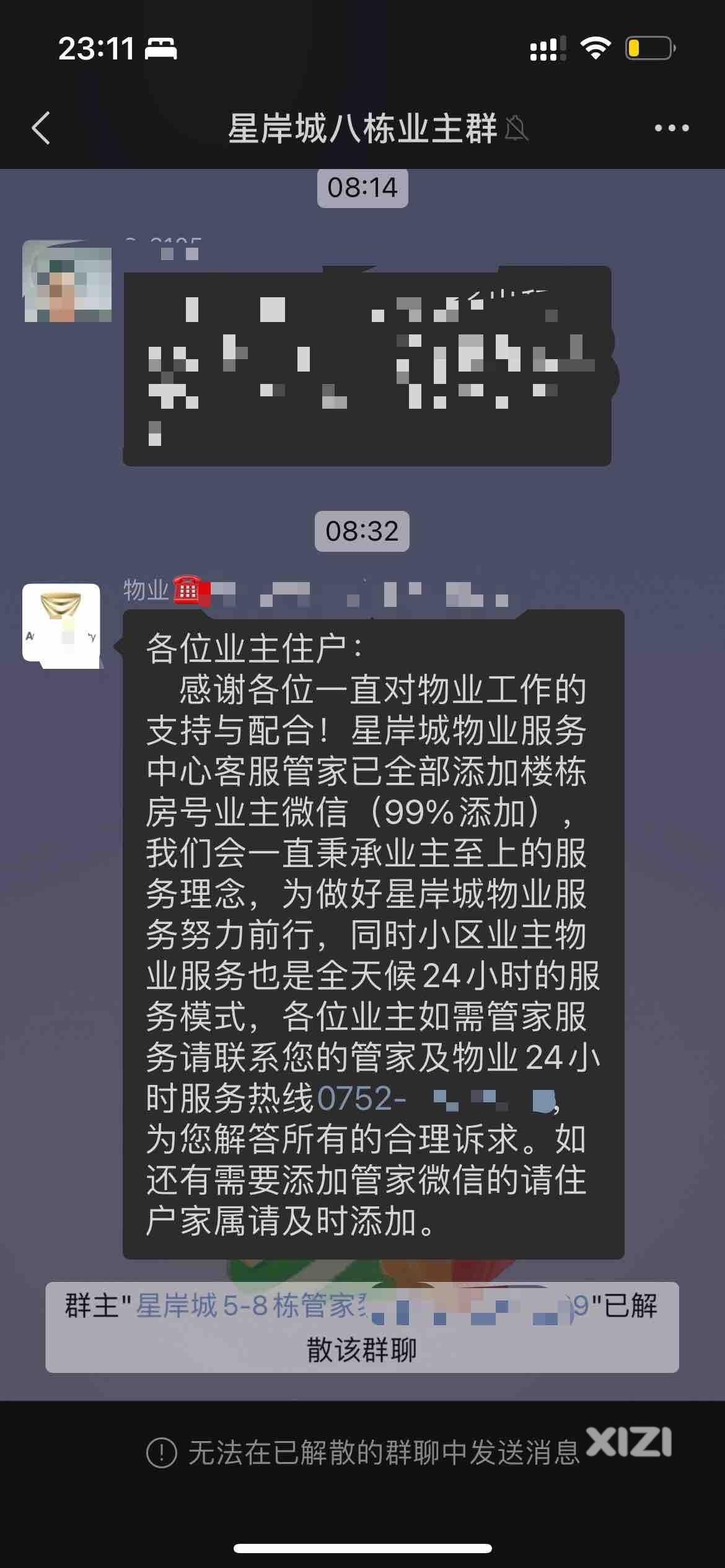
Task: Open the chat's three-dot menu
Action: point(671,128)
